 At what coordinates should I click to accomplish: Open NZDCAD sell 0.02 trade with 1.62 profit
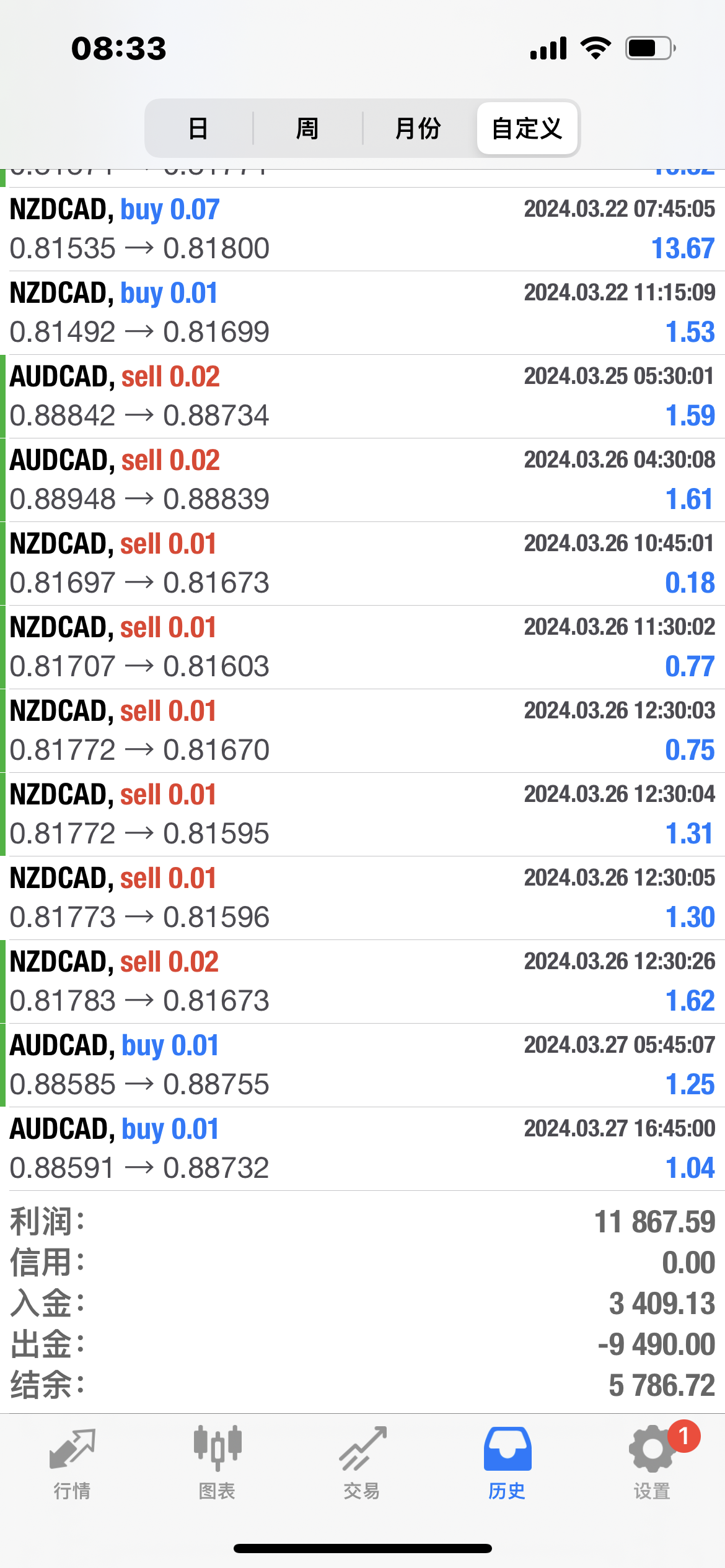click(x=362, y=982)
